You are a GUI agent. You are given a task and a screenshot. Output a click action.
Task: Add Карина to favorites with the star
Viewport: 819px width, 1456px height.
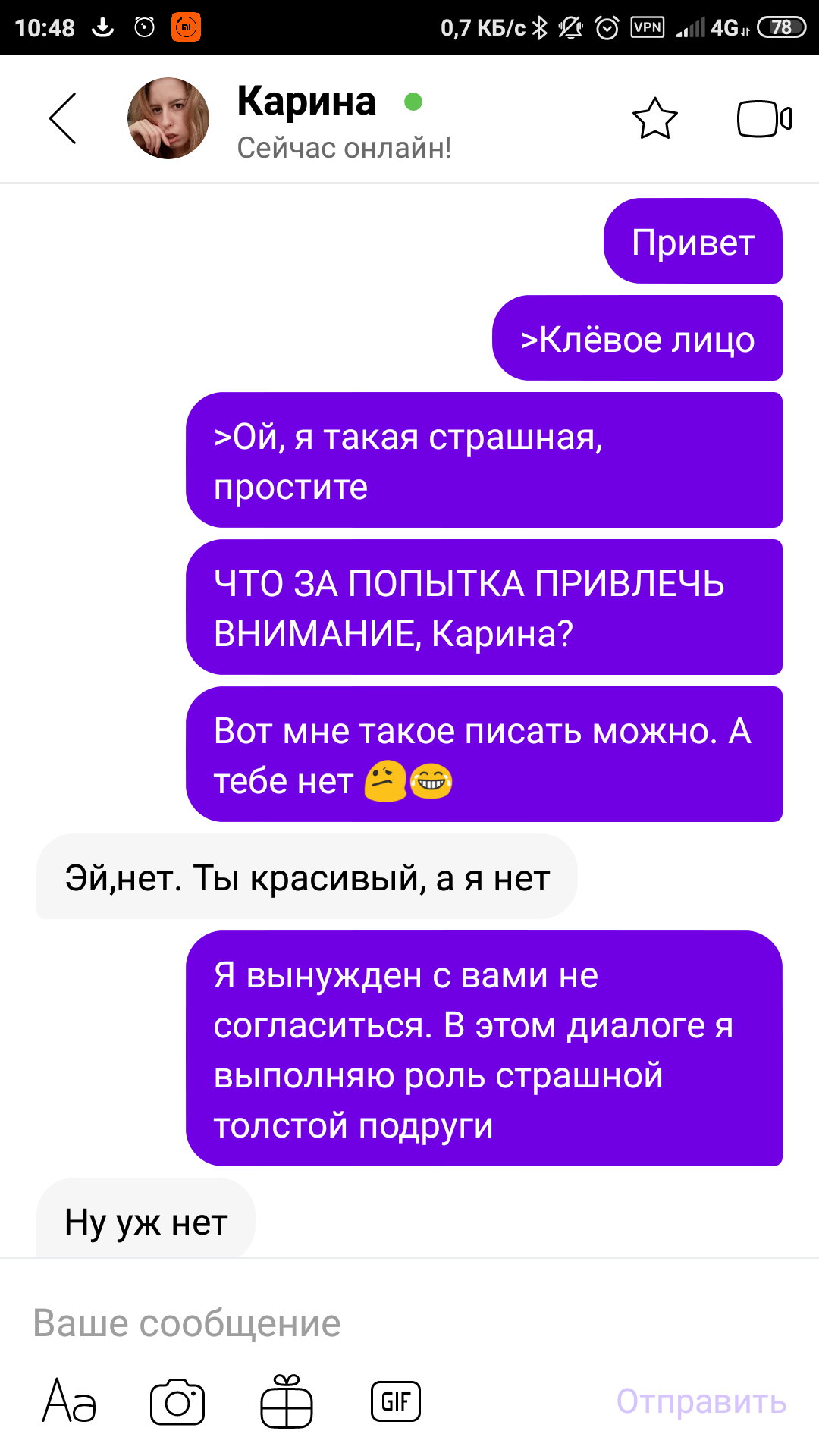pos(654,118)
